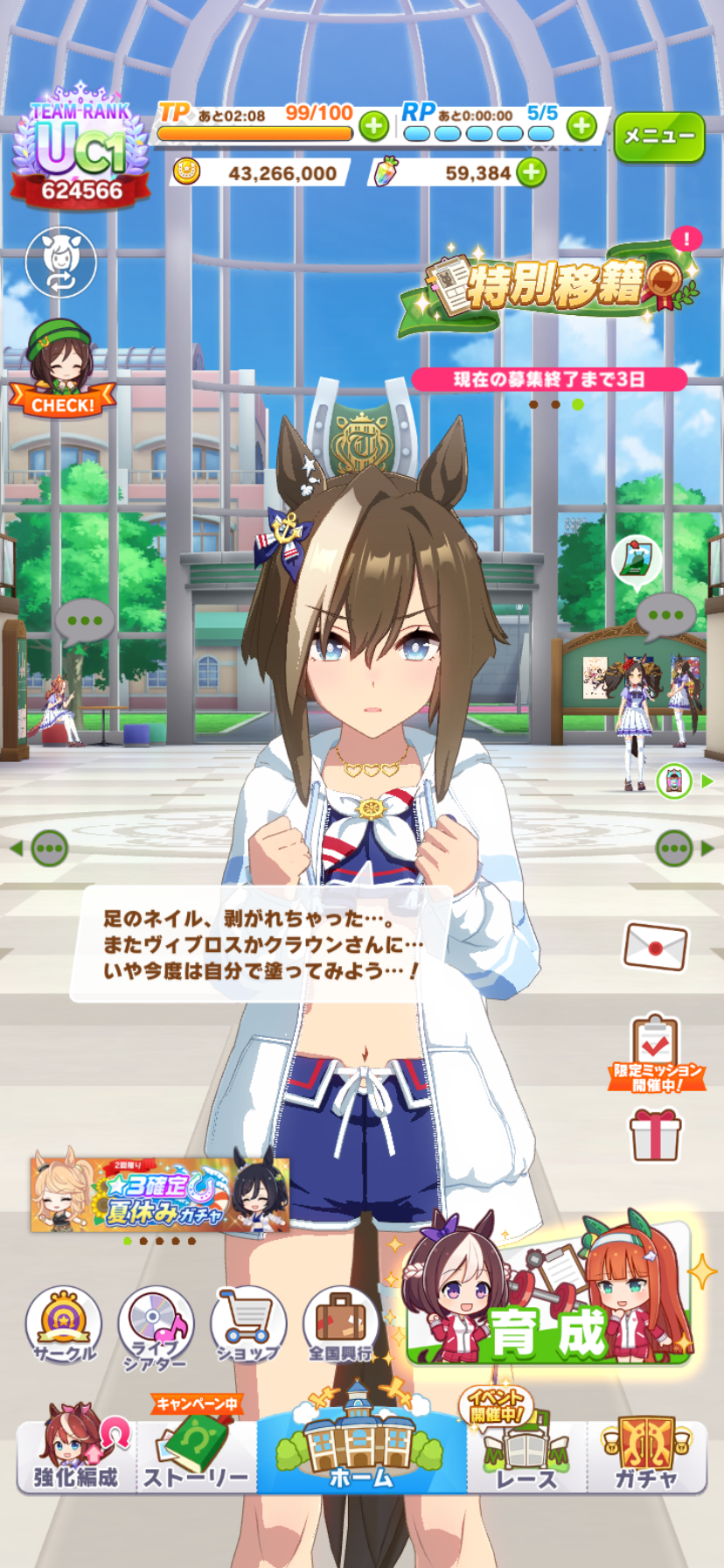
Task: Change the home character with the swap icon
Action: point(60,262)
